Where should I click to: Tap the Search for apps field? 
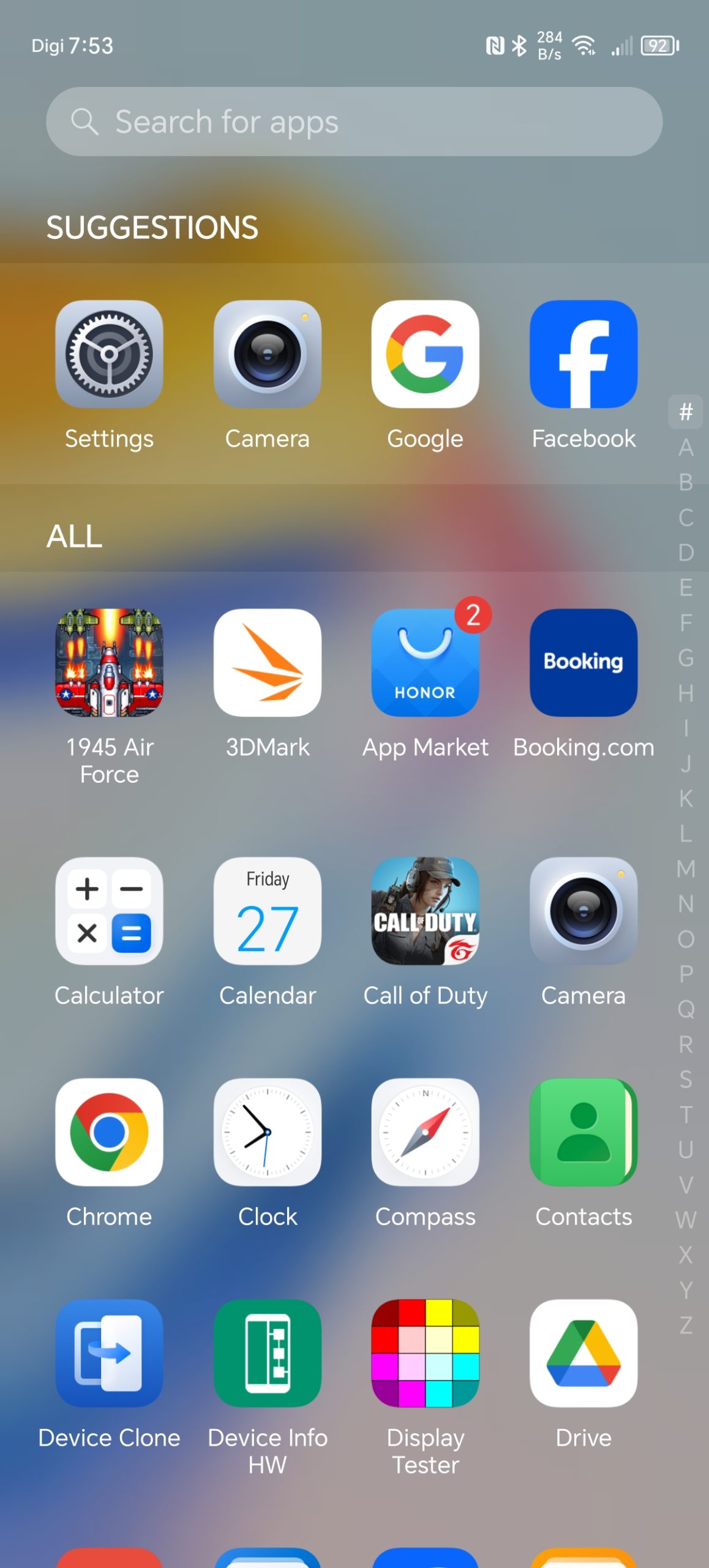(x=354, y=121)
